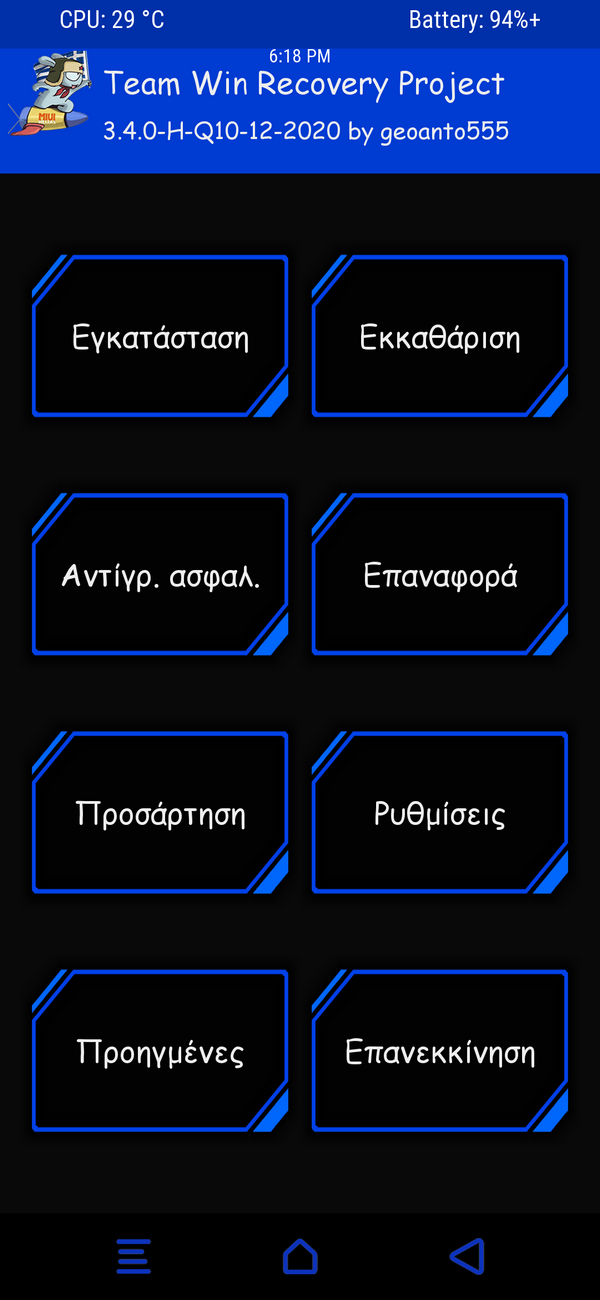Open the Εγκατάσταση (Install) menu

tap(160, 337)
